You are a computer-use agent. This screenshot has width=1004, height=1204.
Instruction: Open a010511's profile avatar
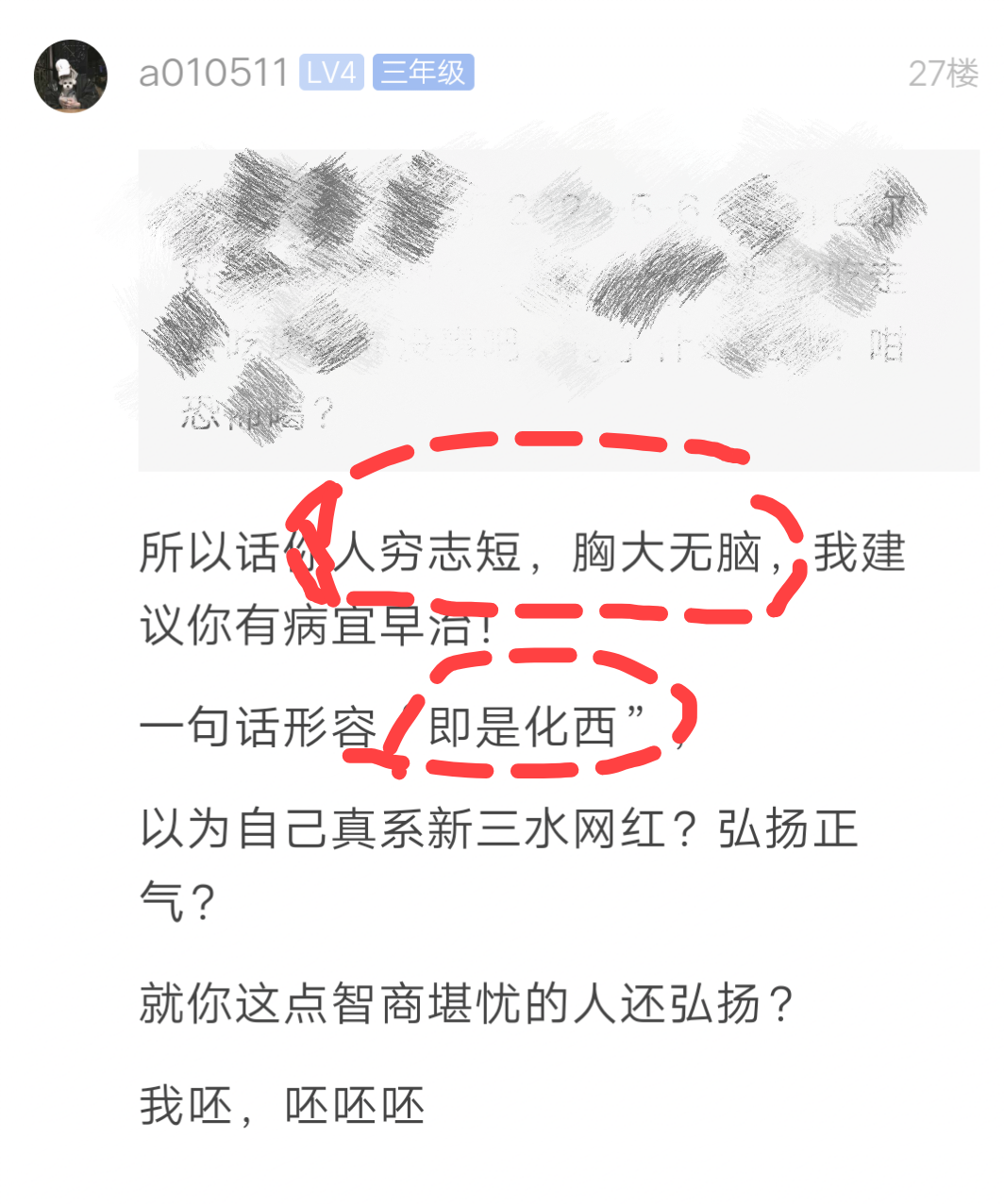point(71,76)
